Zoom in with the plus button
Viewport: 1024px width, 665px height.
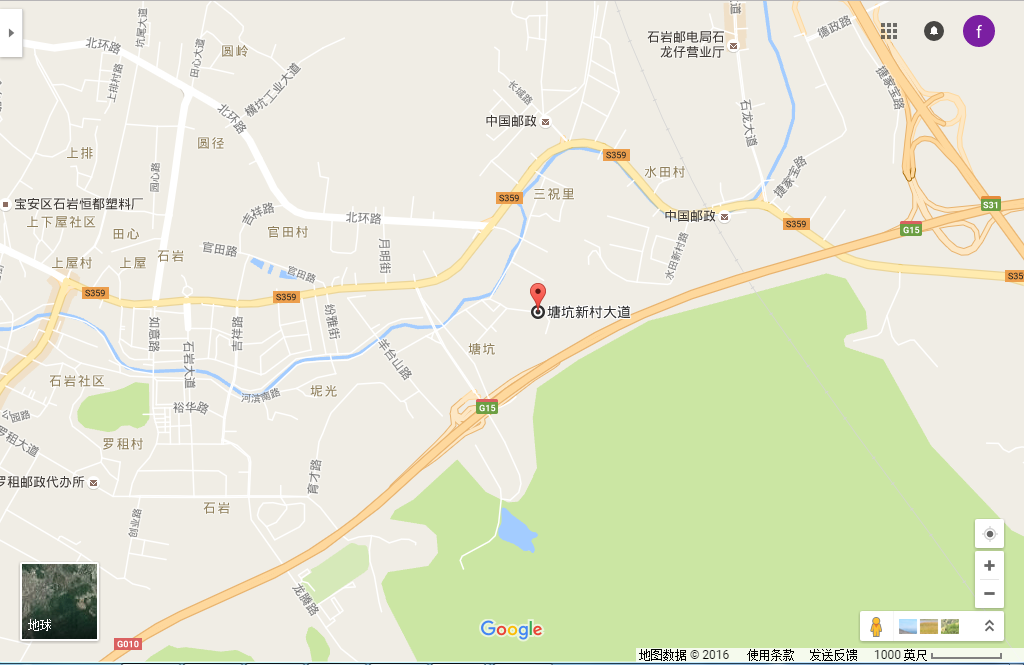[989, 565]
